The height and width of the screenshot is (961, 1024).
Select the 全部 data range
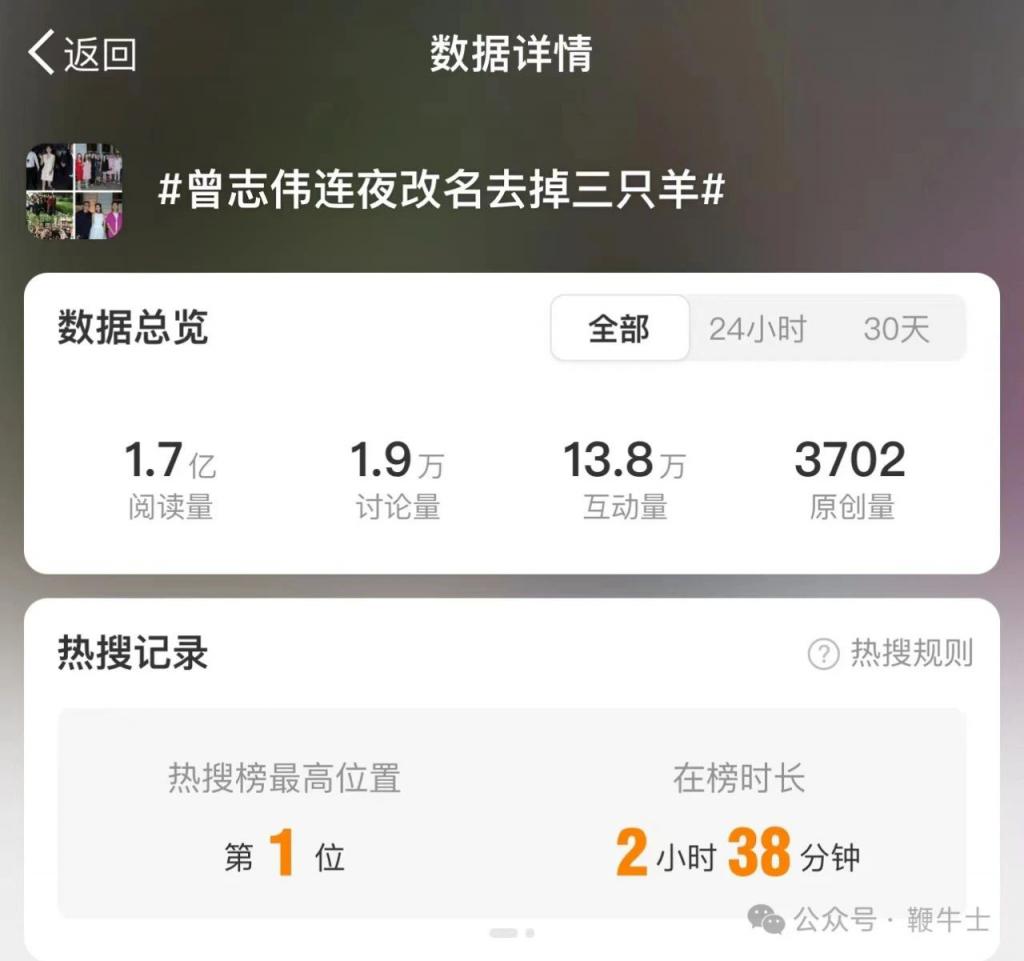point(619,328)
